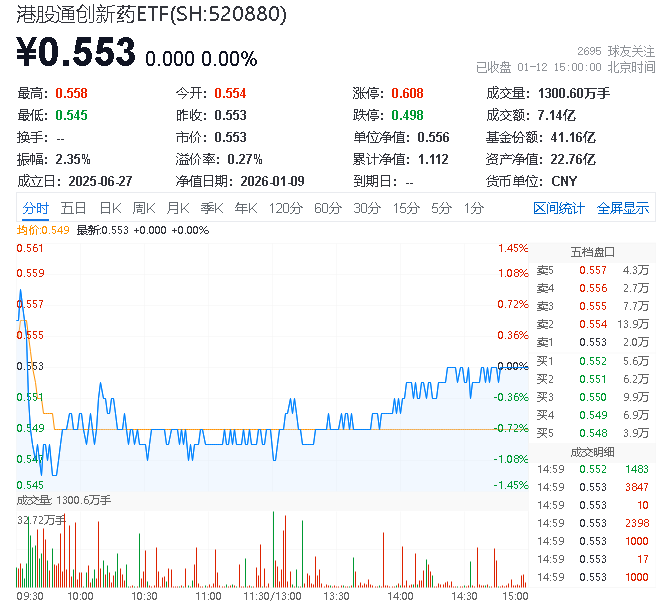Show the 月K monthly chart
The height and width of the screenshot is (615, 656).
click(x=178, y=208)
